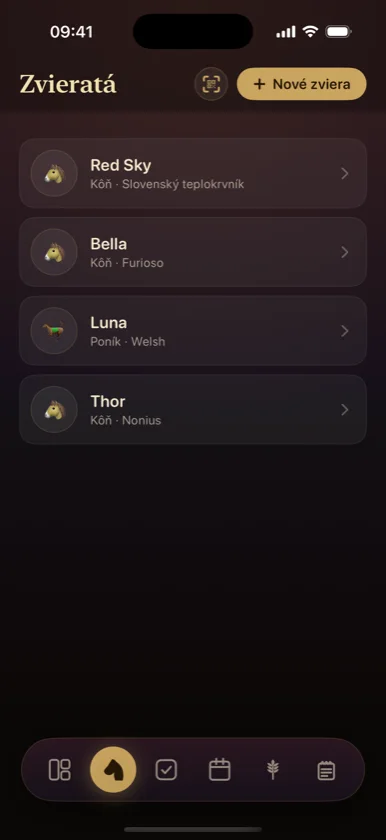View Luna the Welsh pony

click(193, 331)
